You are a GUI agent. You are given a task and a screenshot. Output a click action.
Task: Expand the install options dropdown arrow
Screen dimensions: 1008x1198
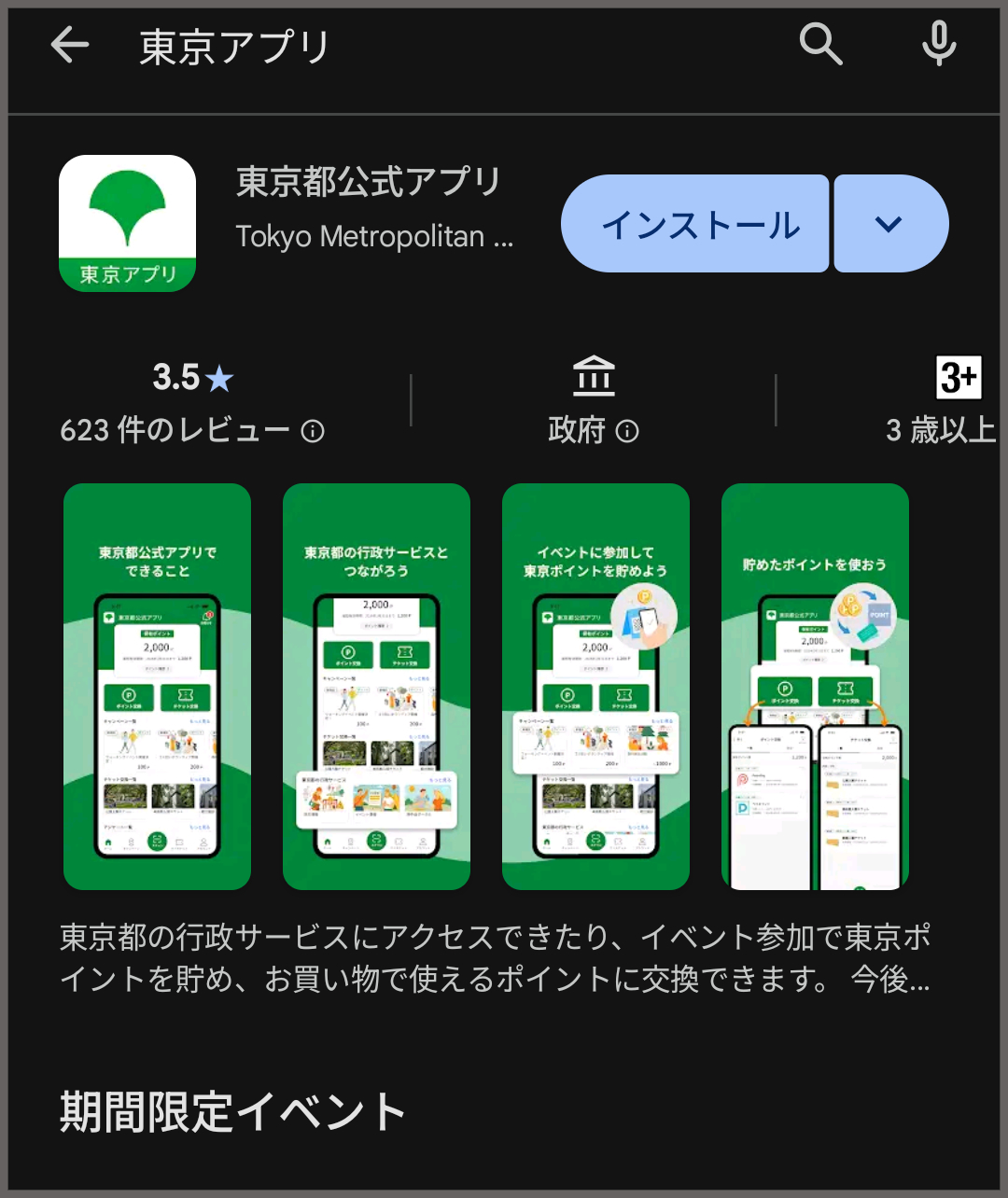889,224
